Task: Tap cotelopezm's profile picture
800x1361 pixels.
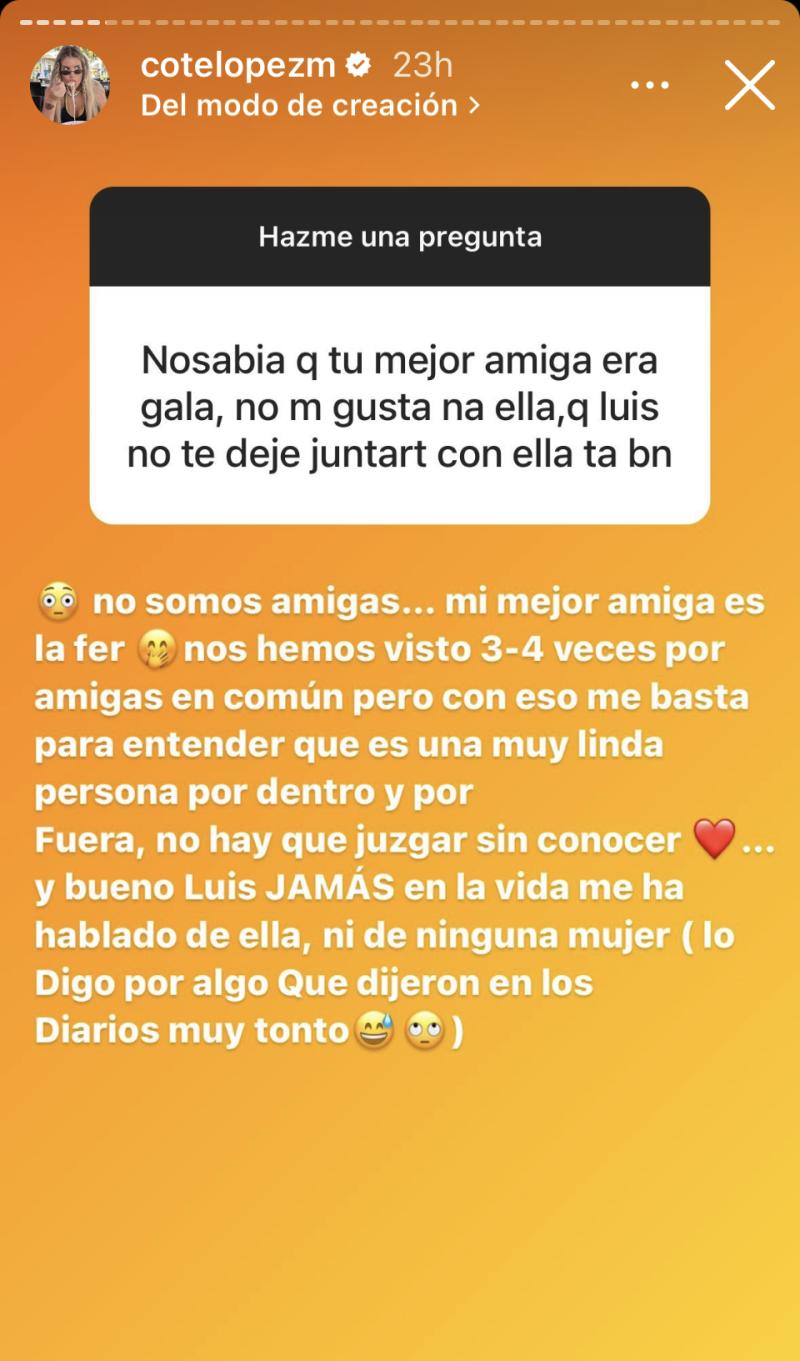Action: (70, 84)
